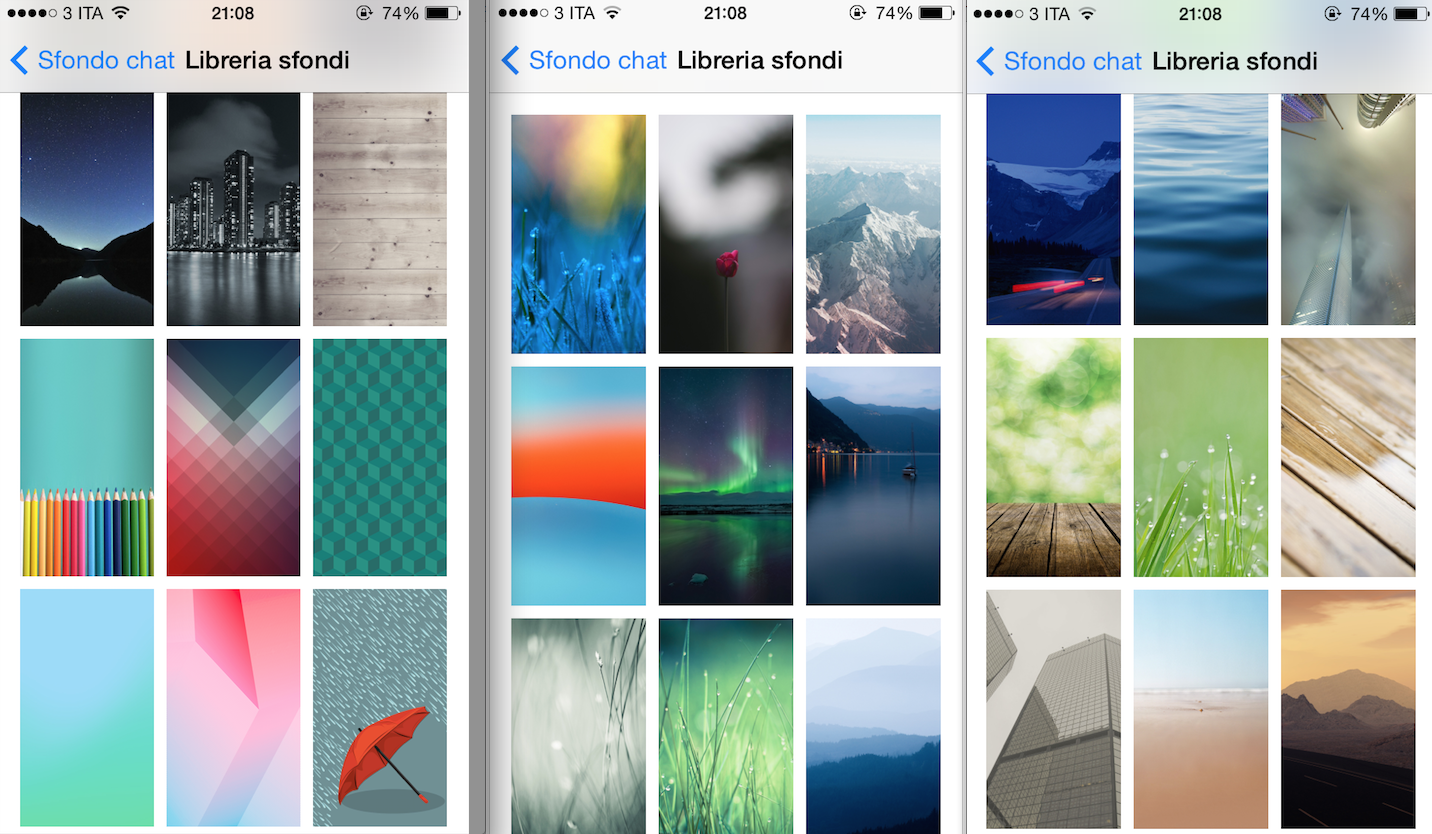Select the orange and blue gradient wallpaper

tap(578, 486)
